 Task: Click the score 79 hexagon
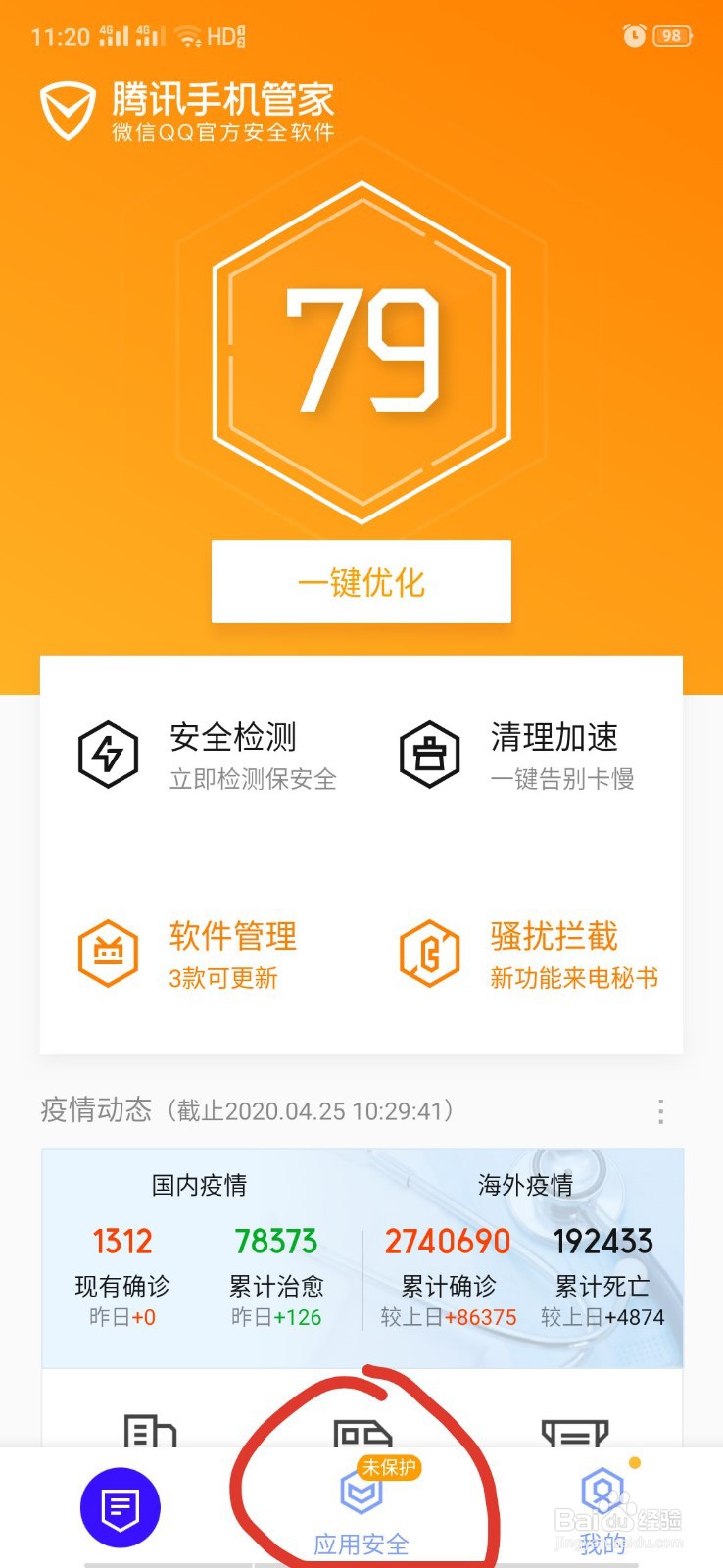[x=361, y=353]
